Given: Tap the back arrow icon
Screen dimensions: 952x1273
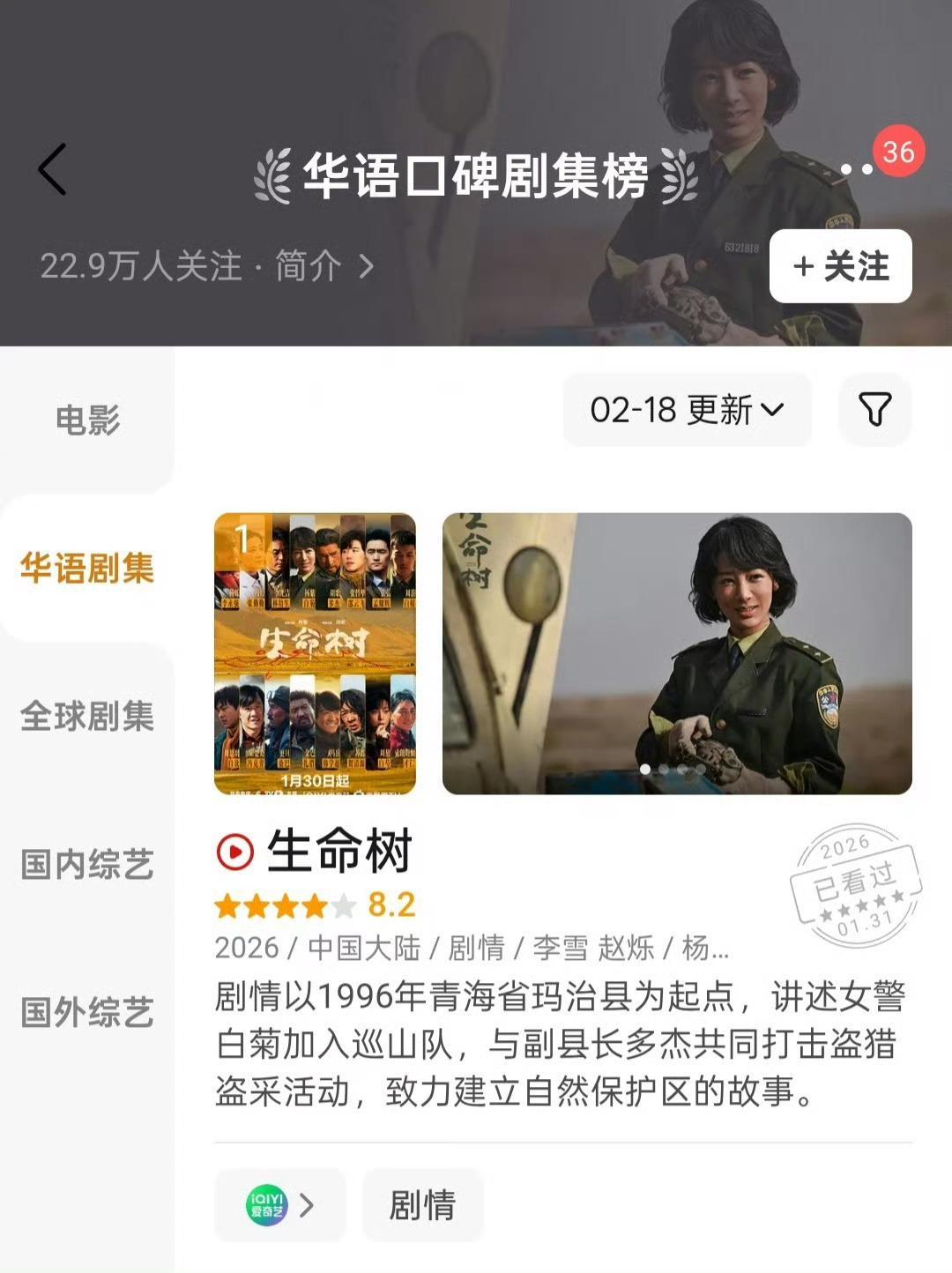Looking at the screenshot, I should tap(53, 170).
